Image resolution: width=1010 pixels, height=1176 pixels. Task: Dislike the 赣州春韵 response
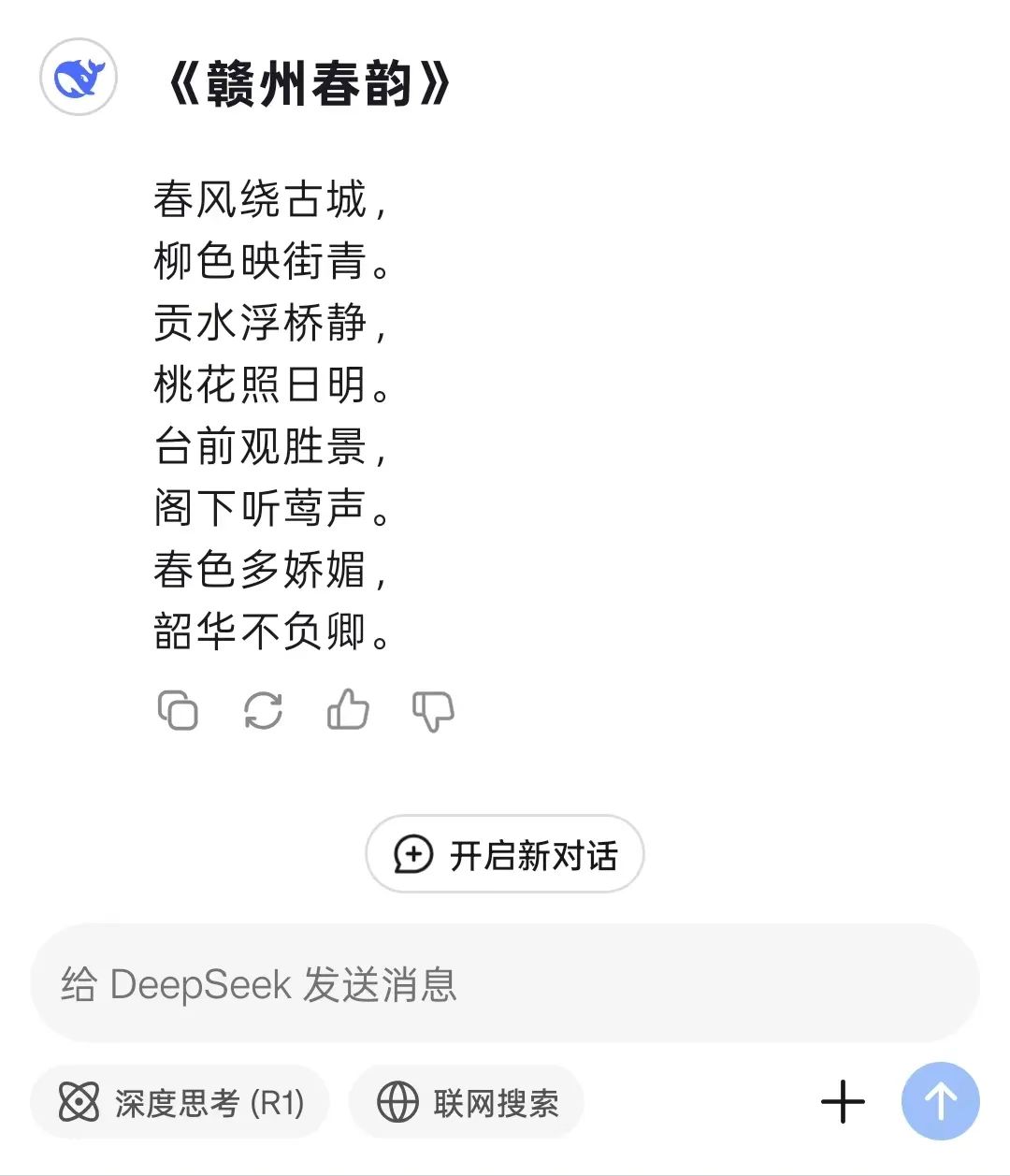click(433, 712)
